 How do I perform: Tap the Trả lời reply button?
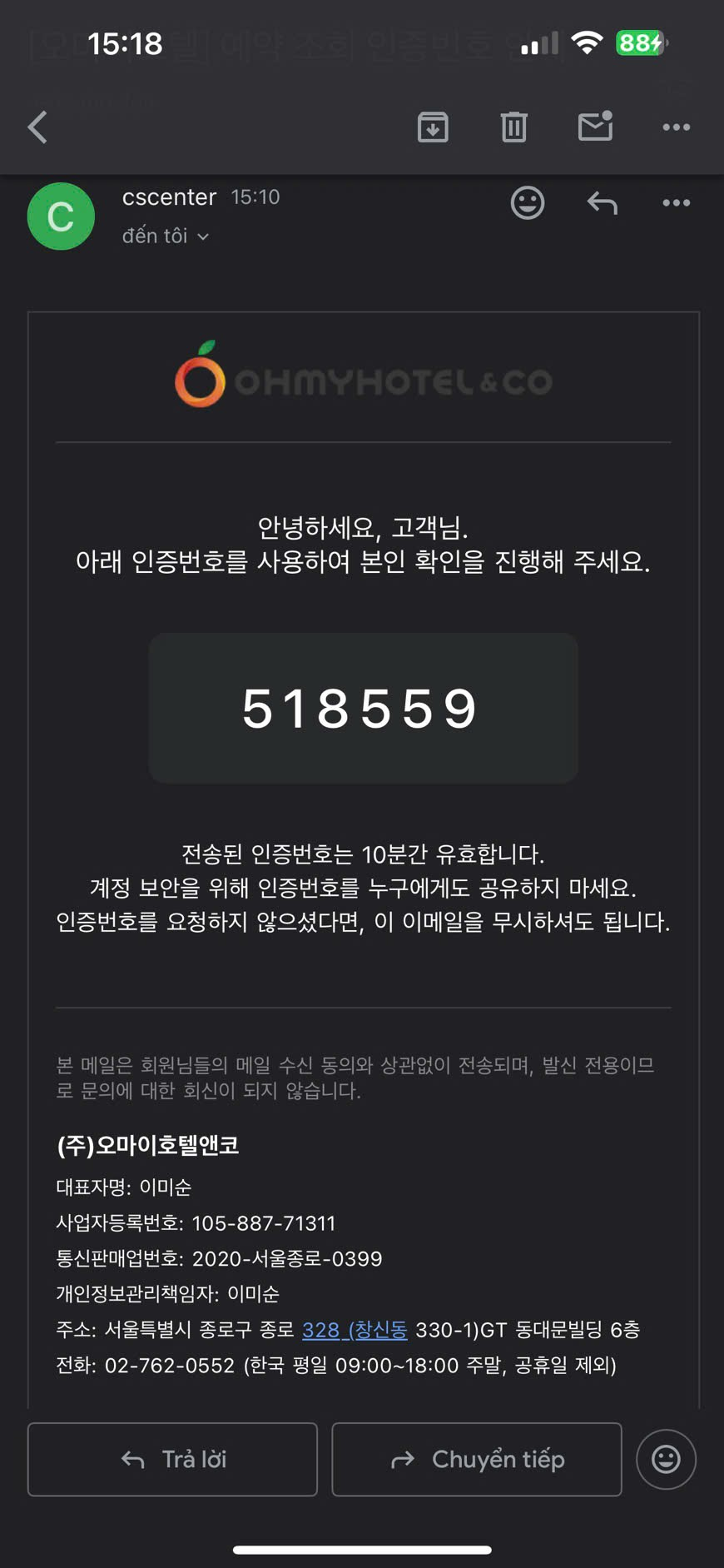click(x=173, y=1459)
